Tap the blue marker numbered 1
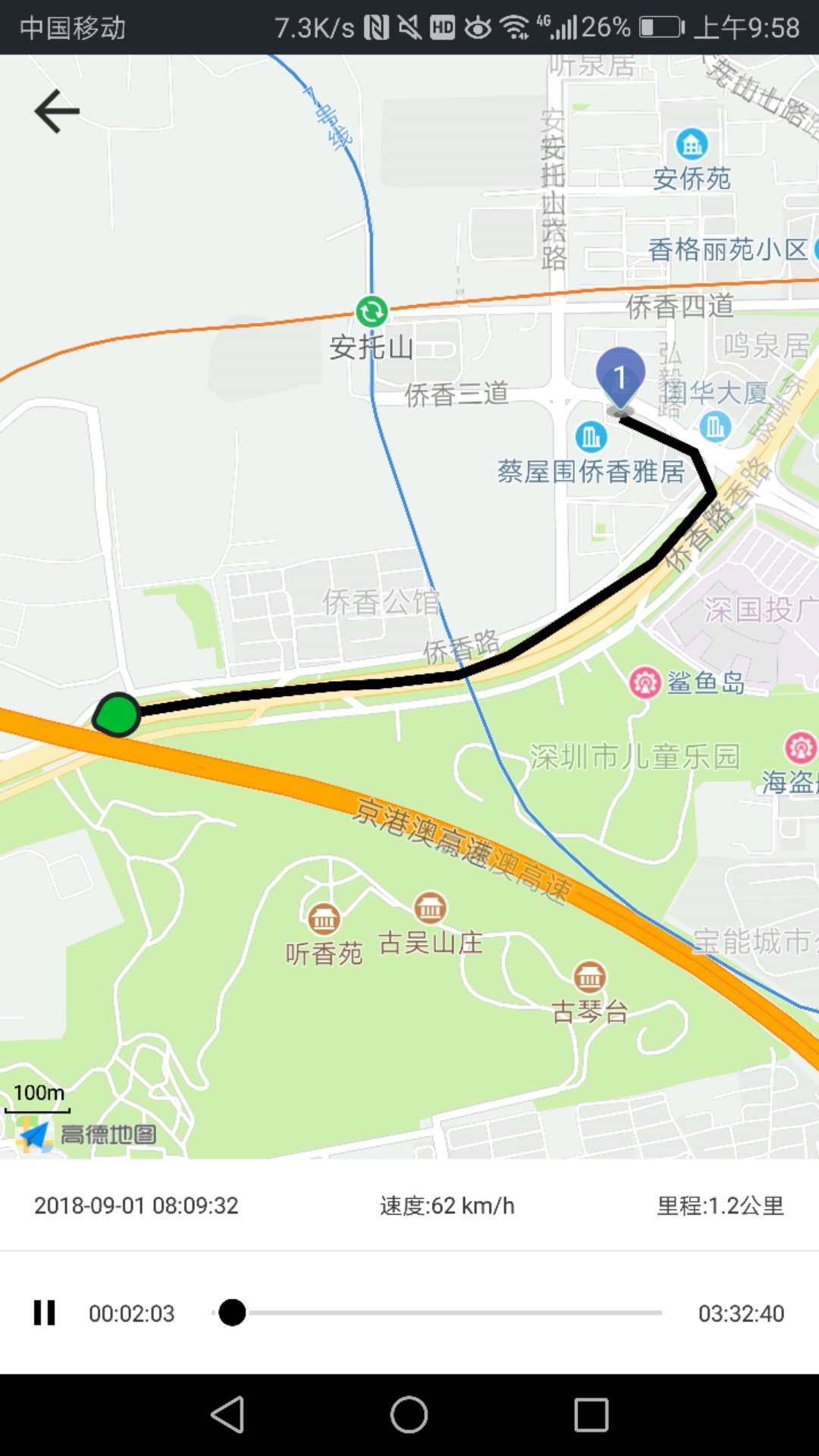The width and height of the screenshot is (819, 1456). 620,378
